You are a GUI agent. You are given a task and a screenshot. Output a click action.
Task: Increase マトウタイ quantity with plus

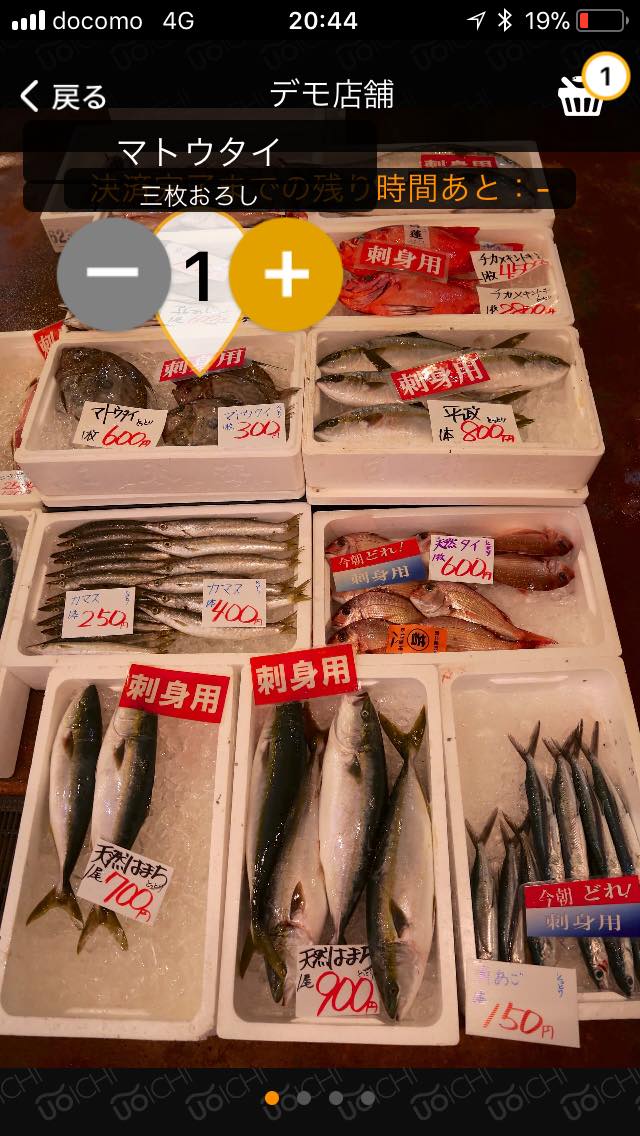point(286,275)
